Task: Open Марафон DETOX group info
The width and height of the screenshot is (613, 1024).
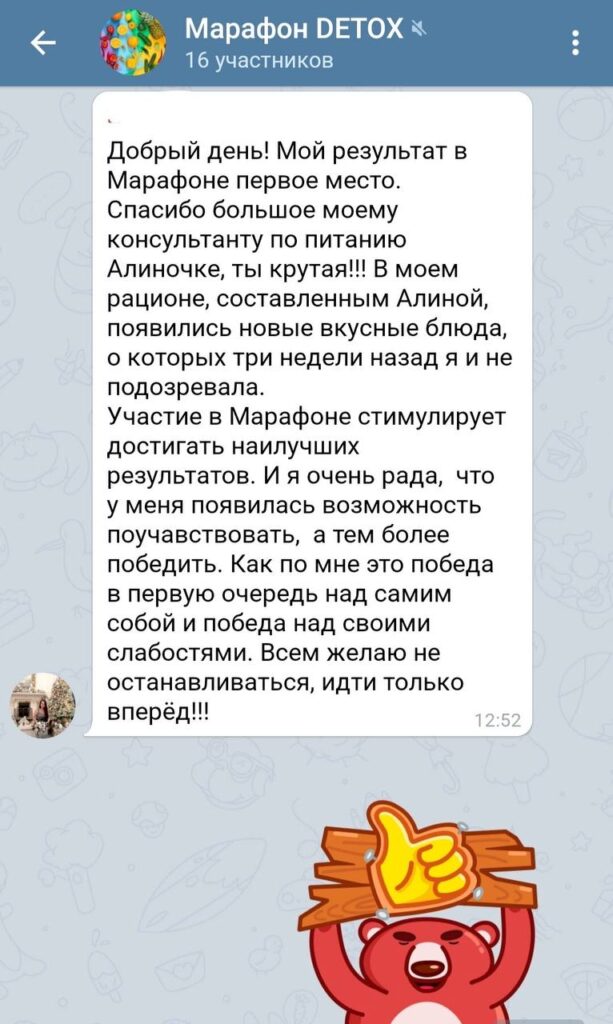Action: tap(292, 42)
